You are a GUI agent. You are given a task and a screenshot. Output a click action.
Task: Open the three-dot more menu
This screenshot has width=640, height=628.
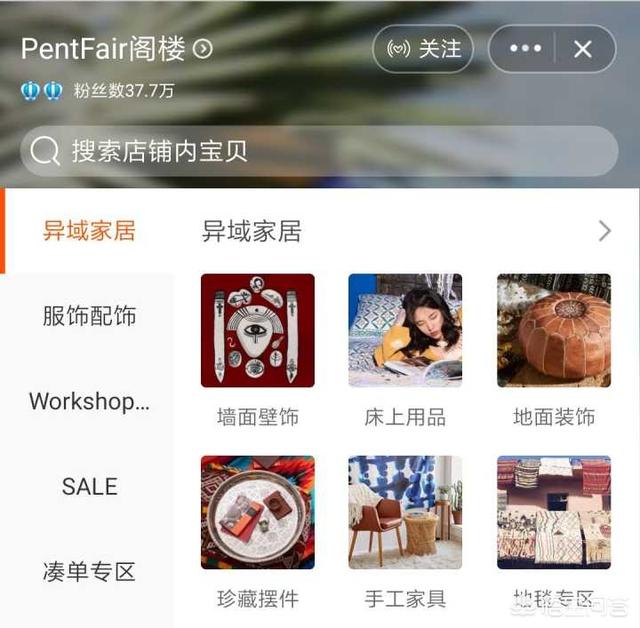525,49
